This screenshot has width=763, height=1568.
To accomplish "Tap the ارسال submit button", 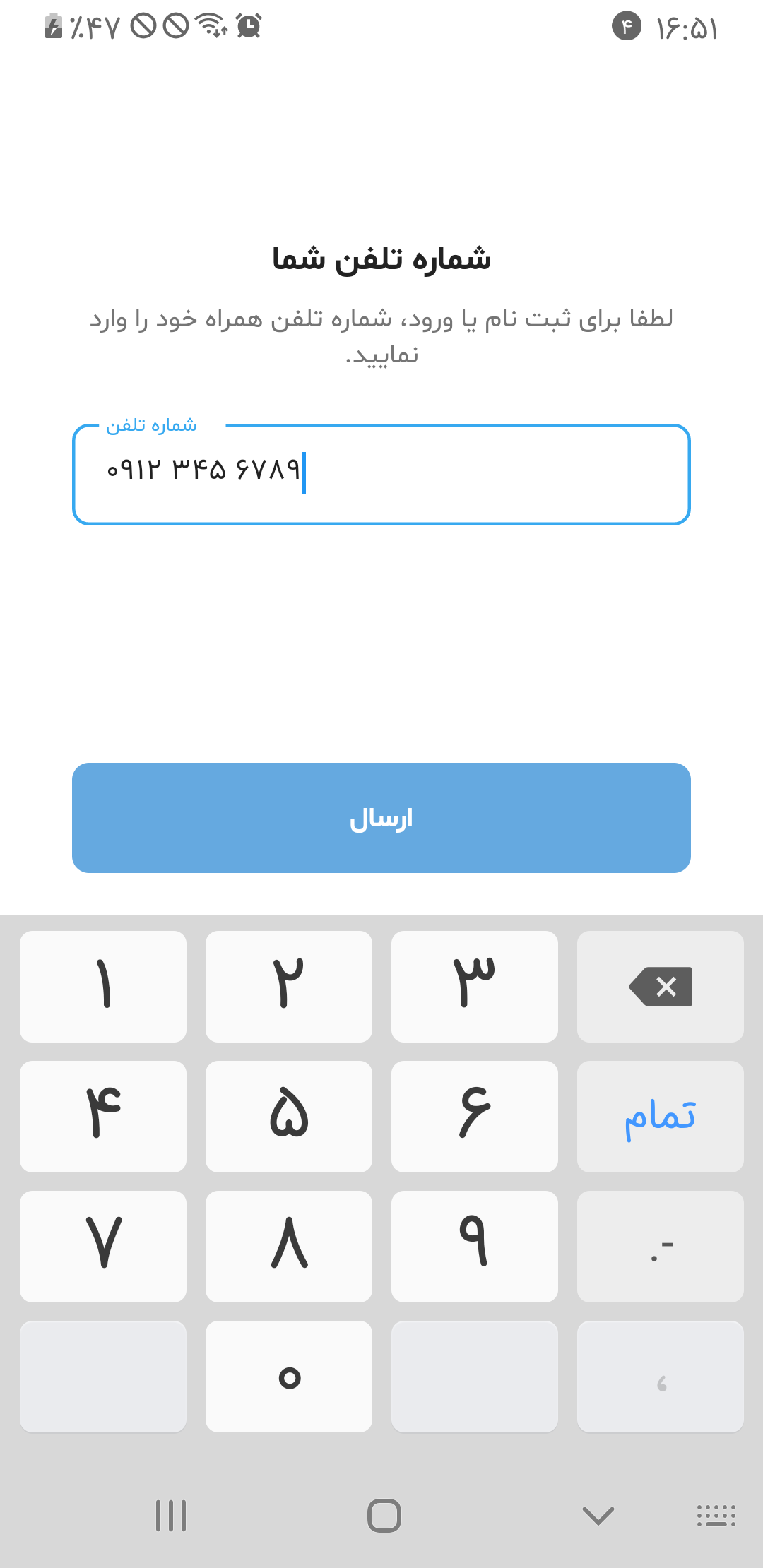I will (x=381, y=818).
